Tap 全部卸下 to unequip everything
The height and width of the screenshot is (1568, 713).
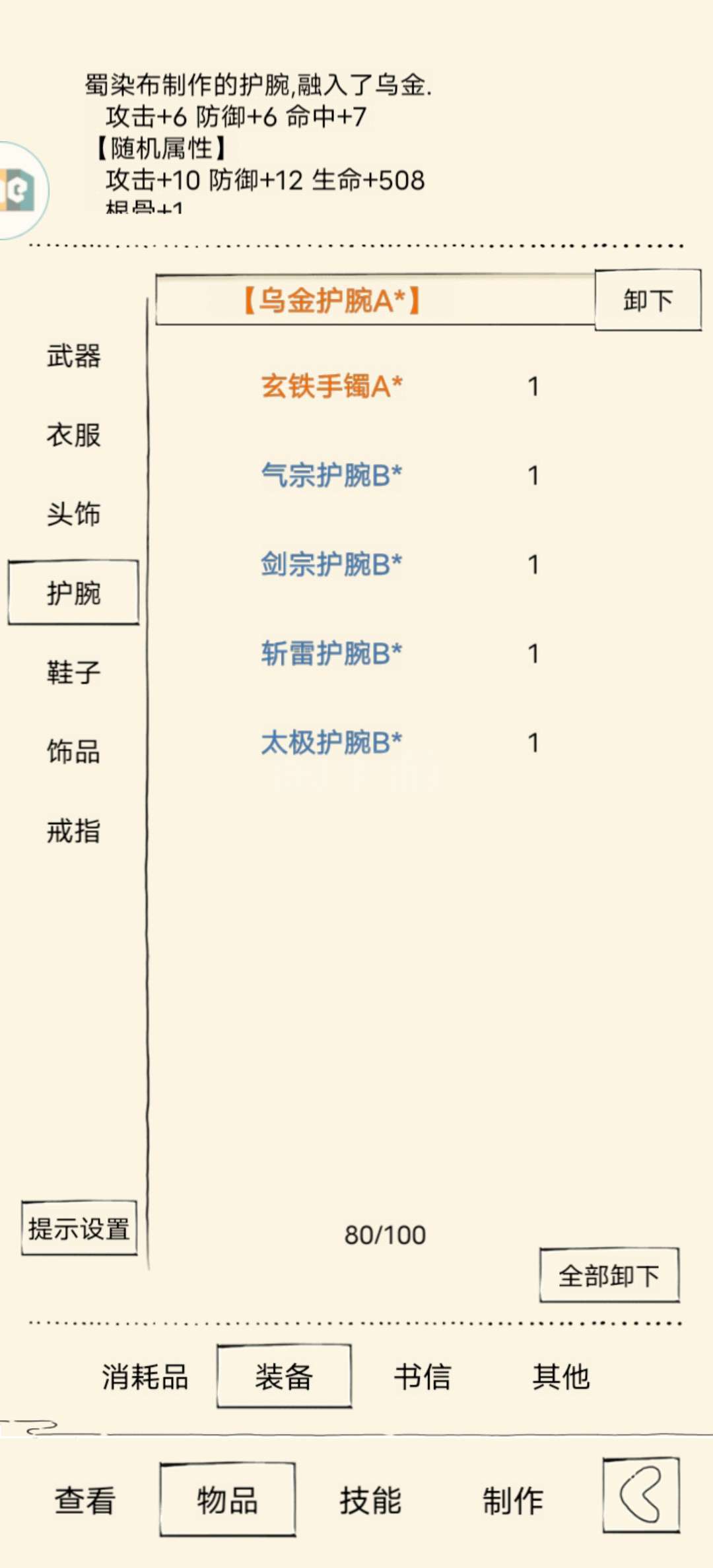609,1276
